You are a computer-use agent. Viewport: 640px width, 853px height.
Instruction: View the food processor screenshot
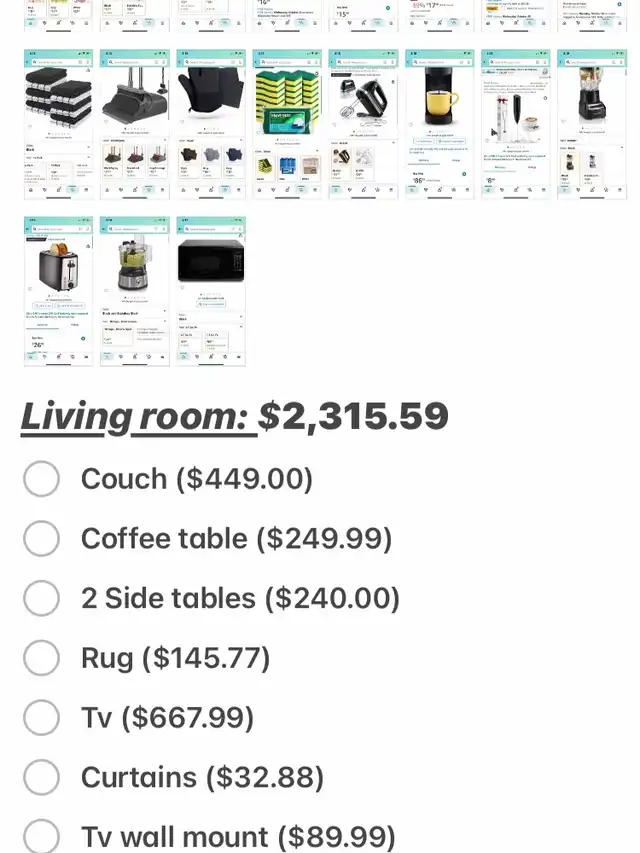[x=135, y=291]
